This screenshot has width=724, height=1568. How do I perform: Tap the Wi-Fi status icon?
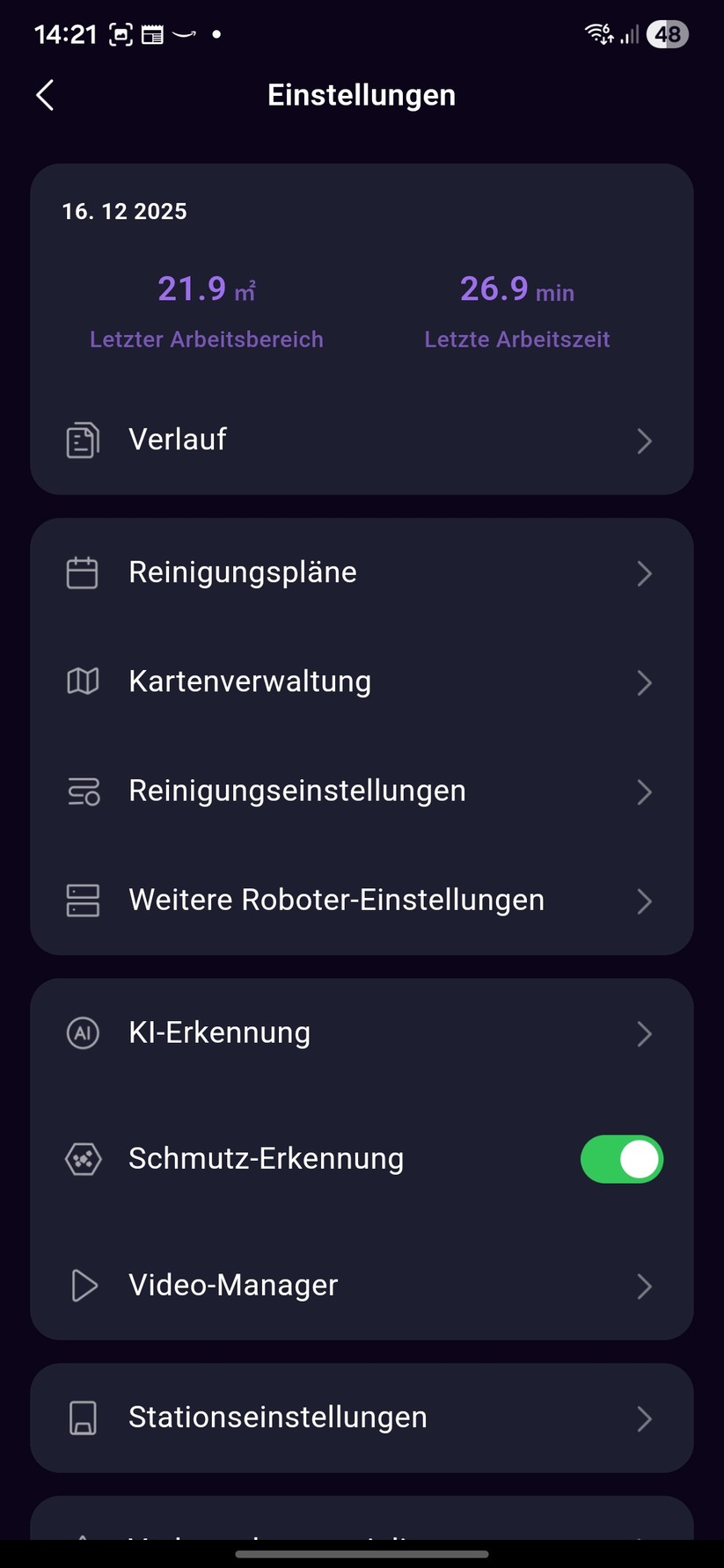pos(597,33)
